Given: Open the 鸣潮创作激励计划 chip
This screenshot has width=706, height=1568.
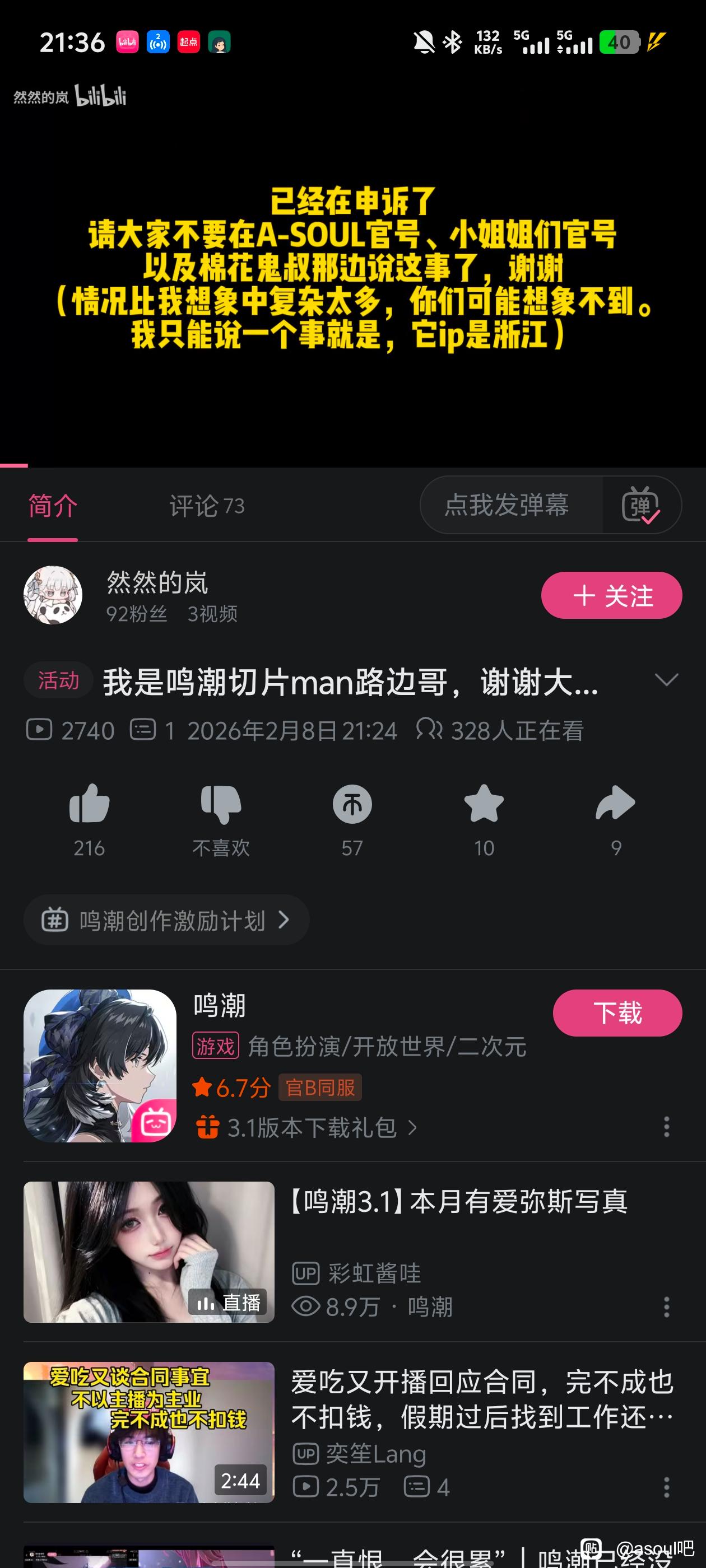Looking at the screenshot, I should point(166,920).
